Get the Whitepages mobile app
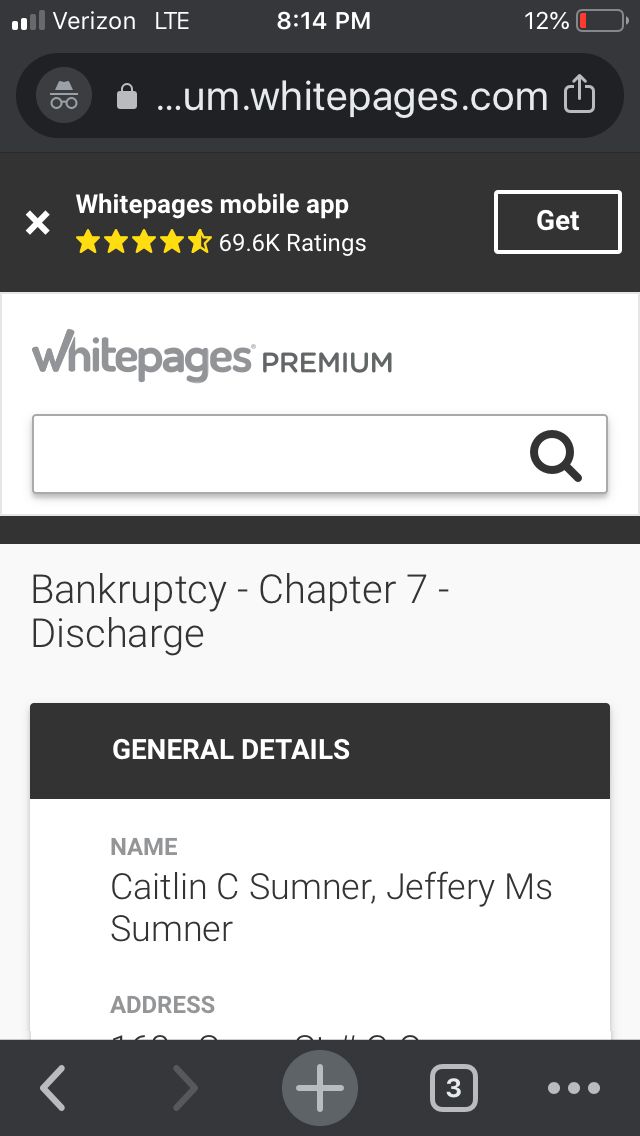 point(557,222)
